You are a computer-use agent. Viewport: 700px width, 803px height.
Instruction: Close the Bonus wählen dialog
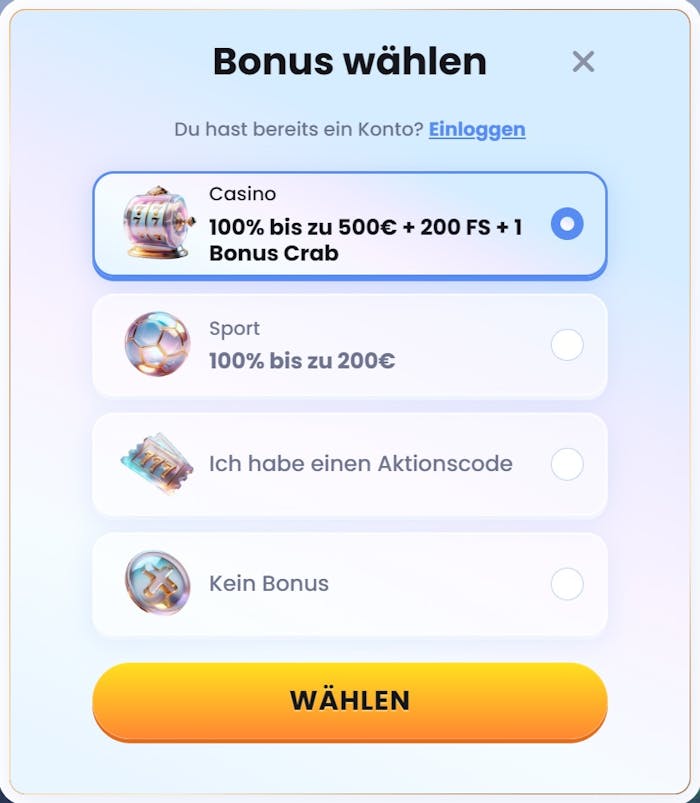point(583,62)
